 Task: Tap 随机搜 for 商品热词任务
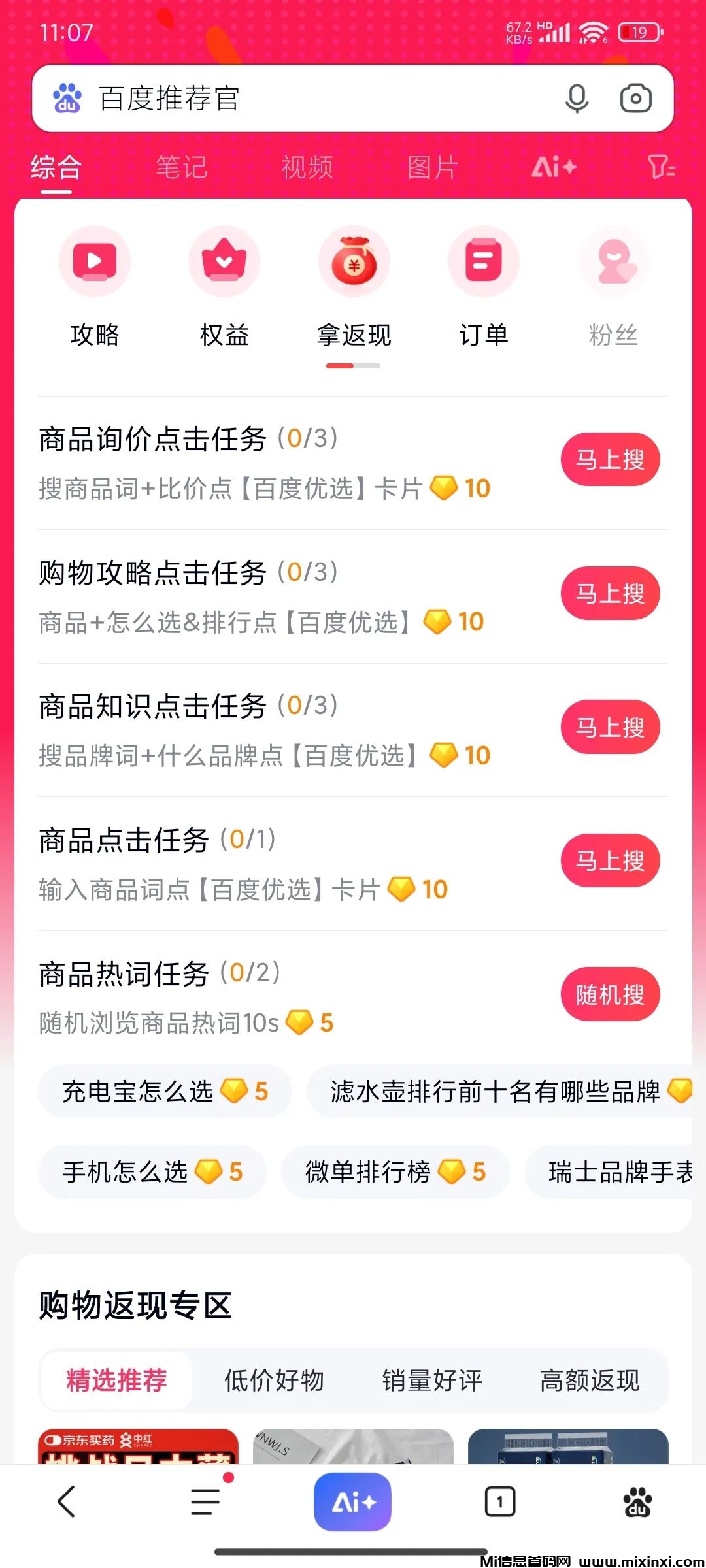610,994
